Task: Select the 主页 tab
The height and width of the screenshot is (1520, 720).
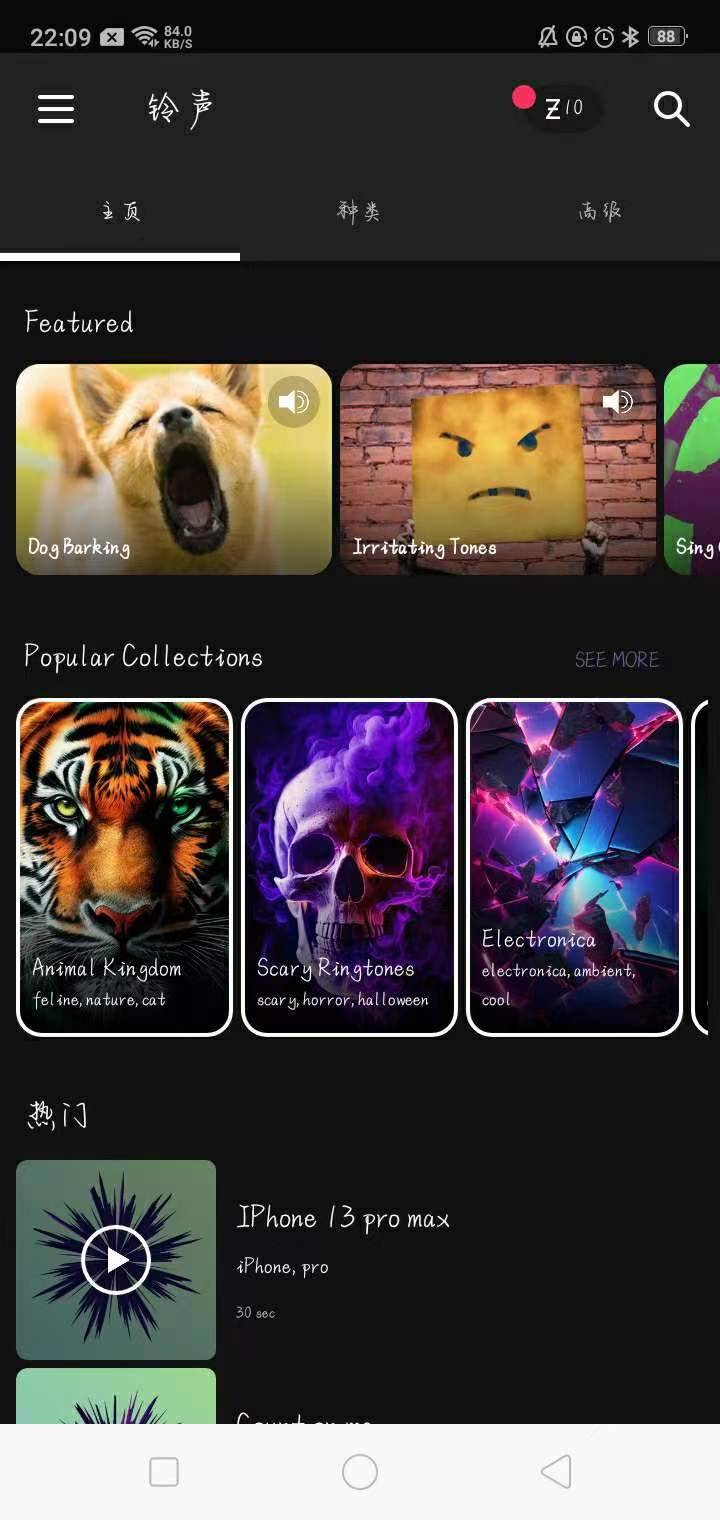Action: [120, 211]
